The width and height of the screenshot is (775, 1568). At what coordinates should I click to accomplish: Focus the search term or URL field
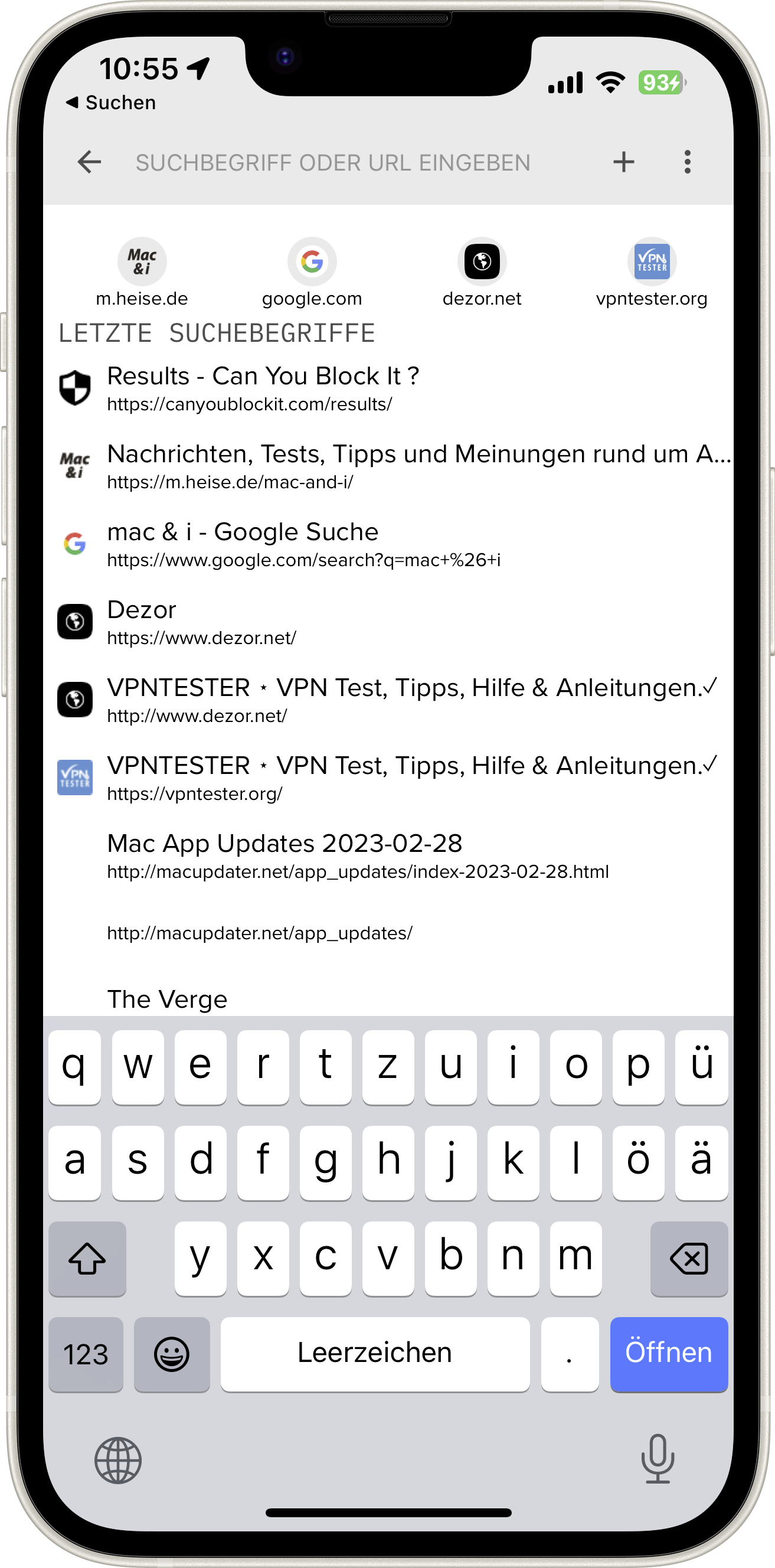[332, 162]
